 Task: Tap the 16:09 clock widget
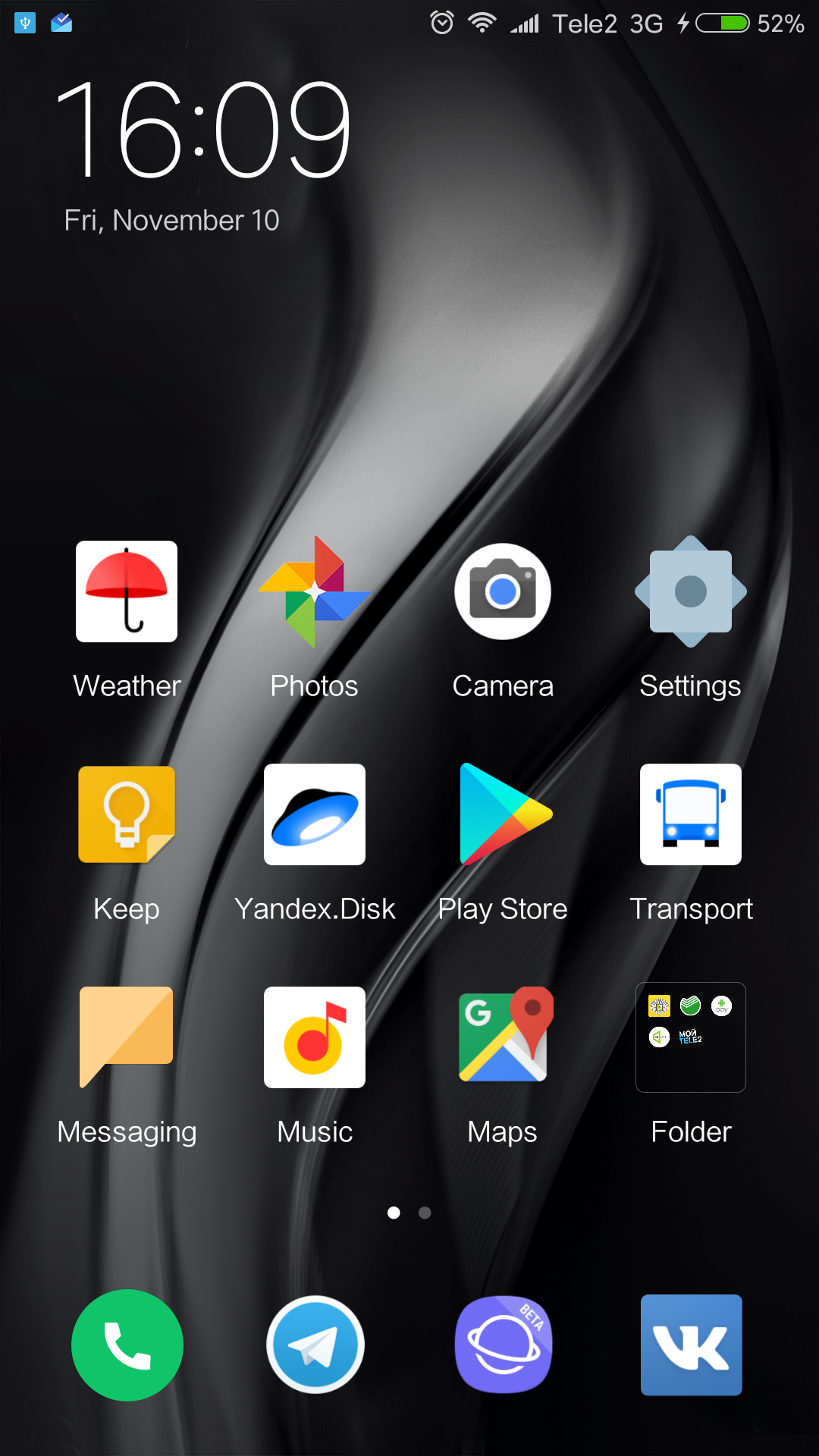(x=203, y=130)
